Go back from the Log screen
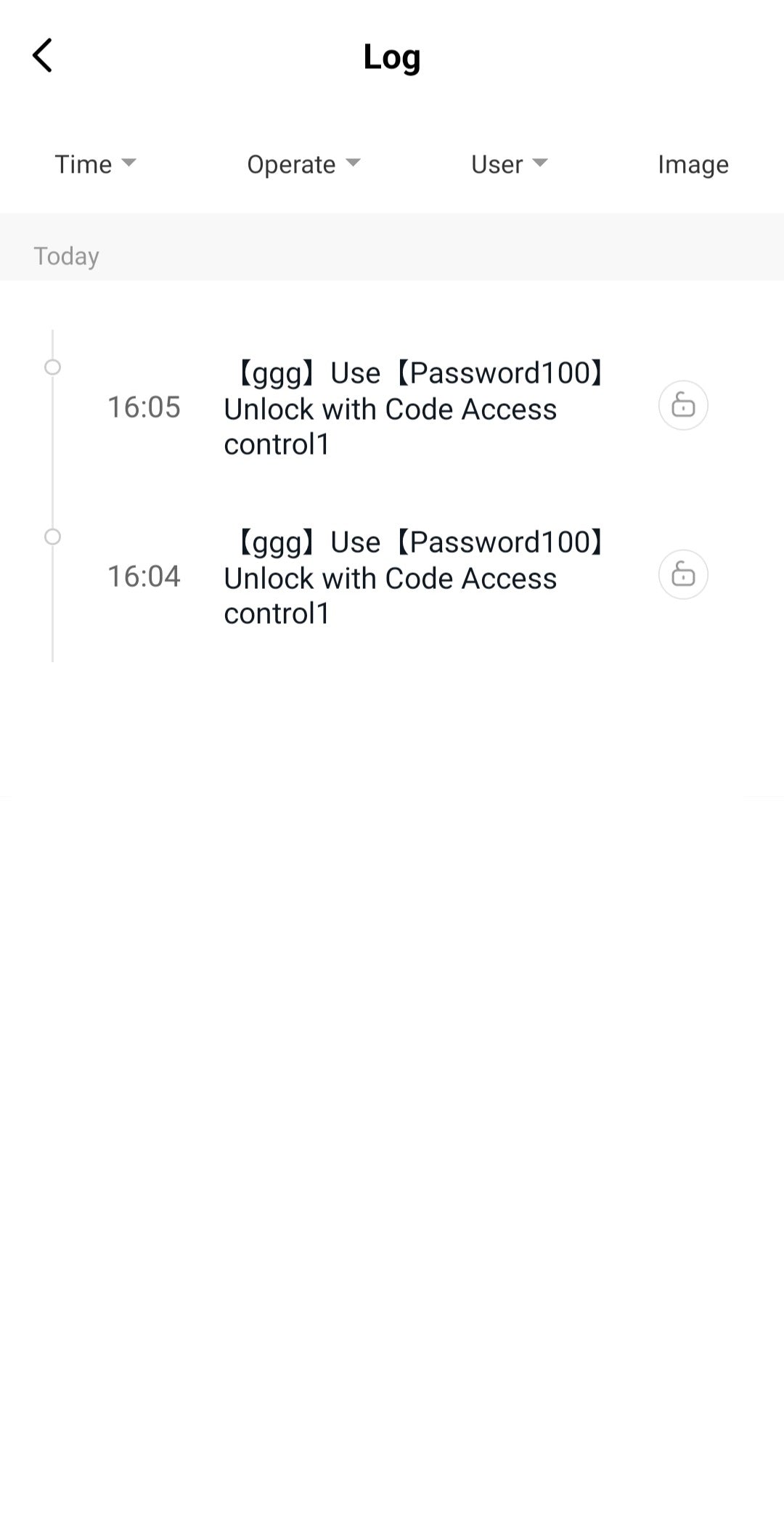The image size is (784, 1527). [43, 56]
